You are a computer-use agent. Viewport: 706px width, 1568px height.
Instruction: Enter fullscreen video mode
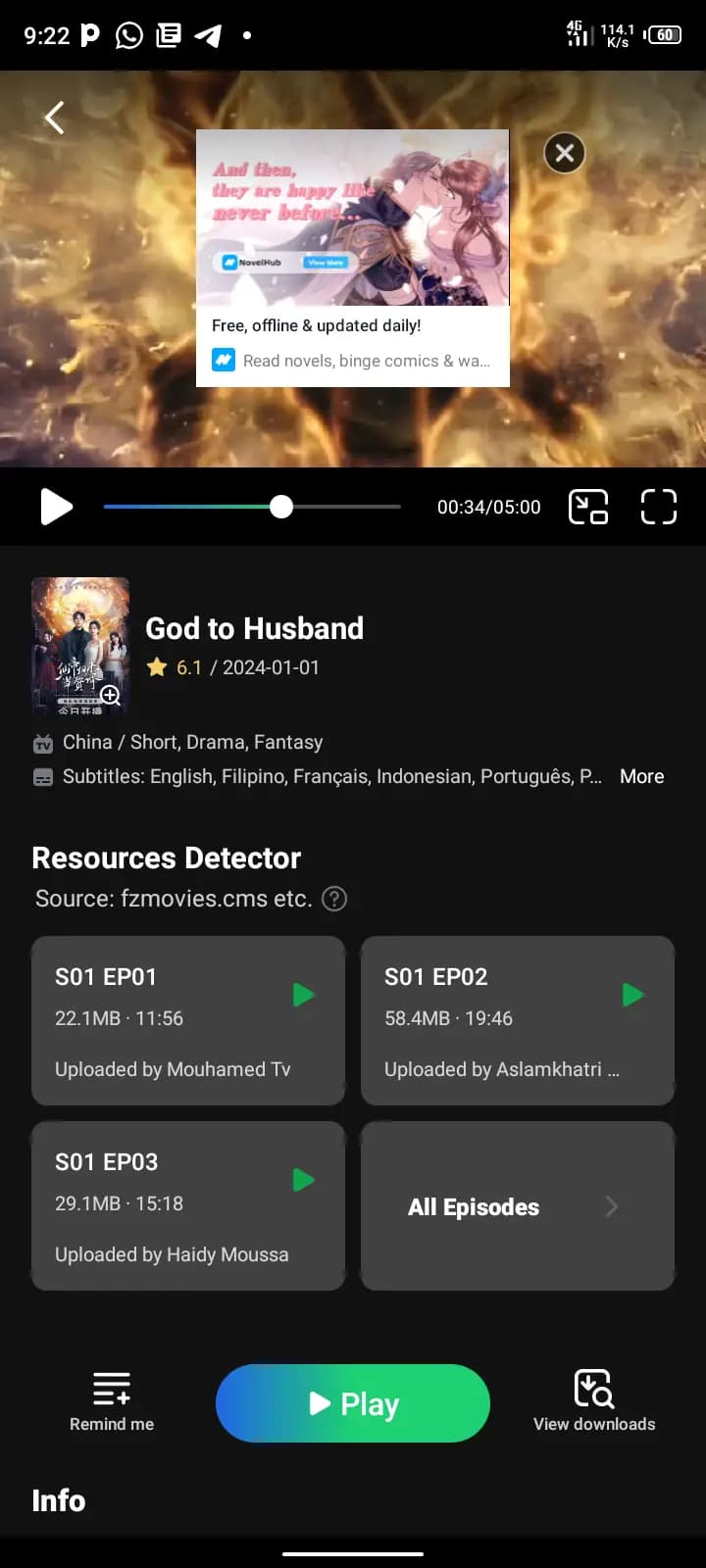coord(659,507)
